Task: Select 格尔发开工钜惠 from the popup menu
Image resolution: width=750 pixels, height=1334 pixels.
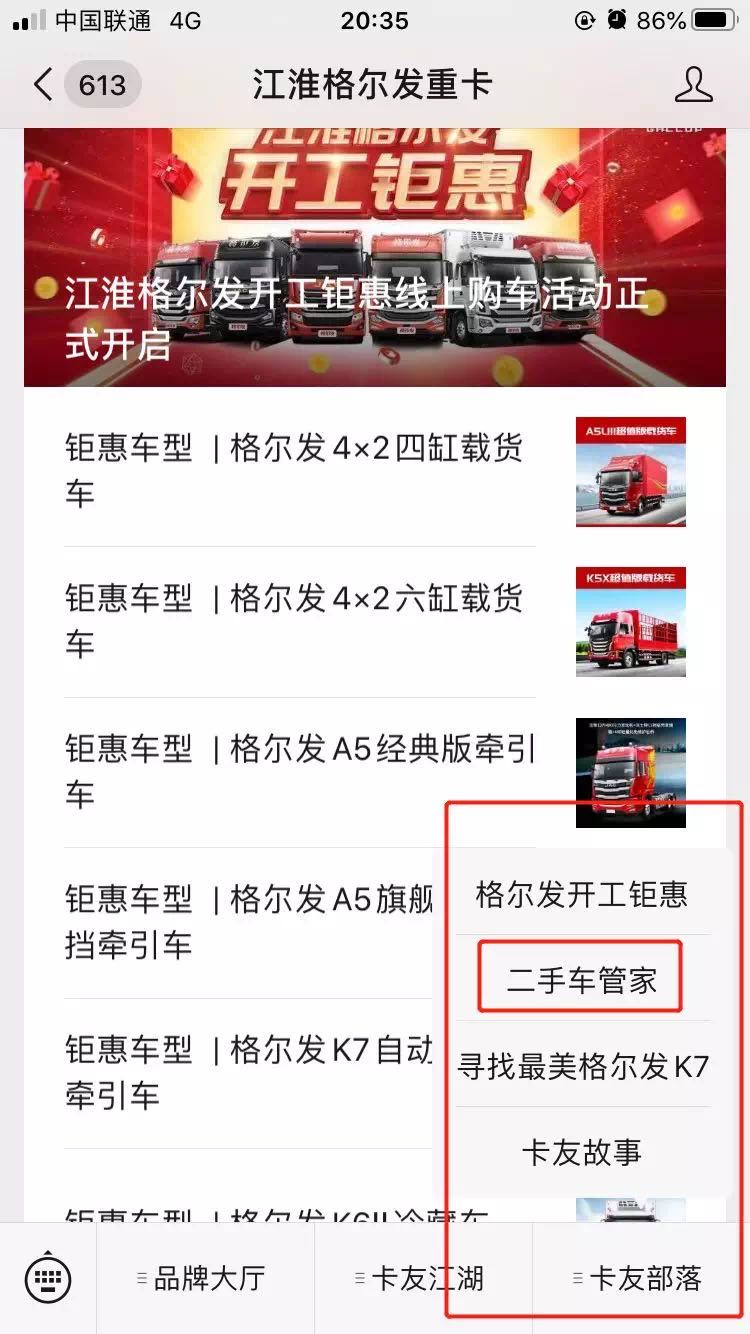Action: pos(582,893)
